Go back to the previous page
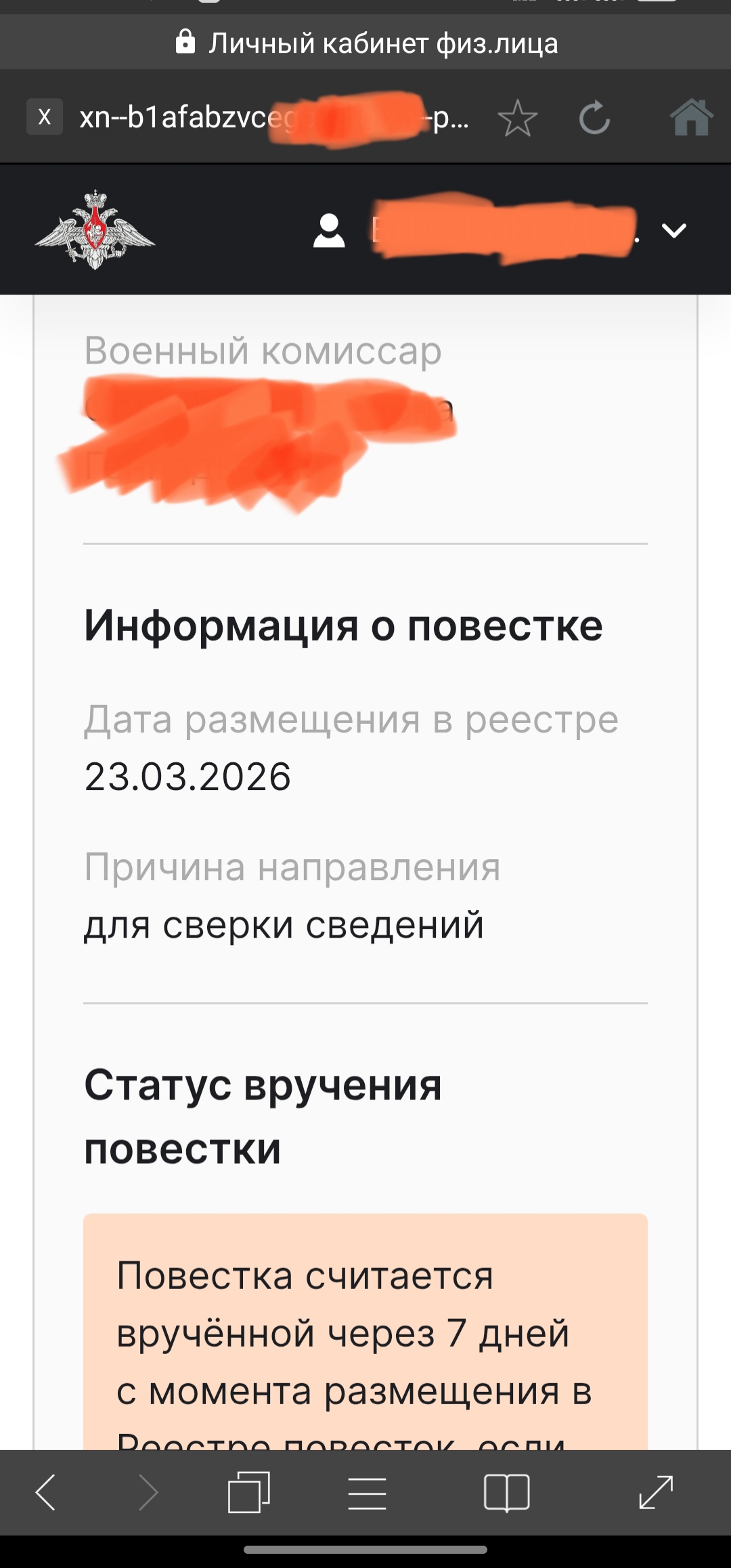 [45, 1493]
